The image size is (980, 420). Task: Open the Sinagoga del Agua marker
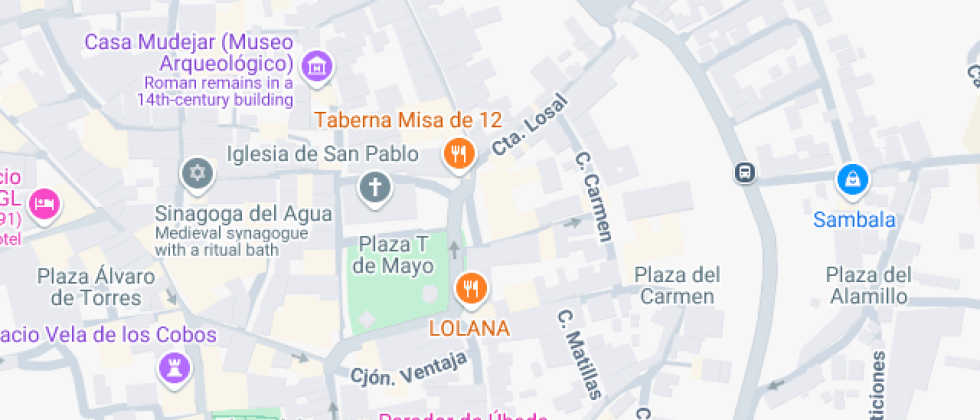[198, 173]
